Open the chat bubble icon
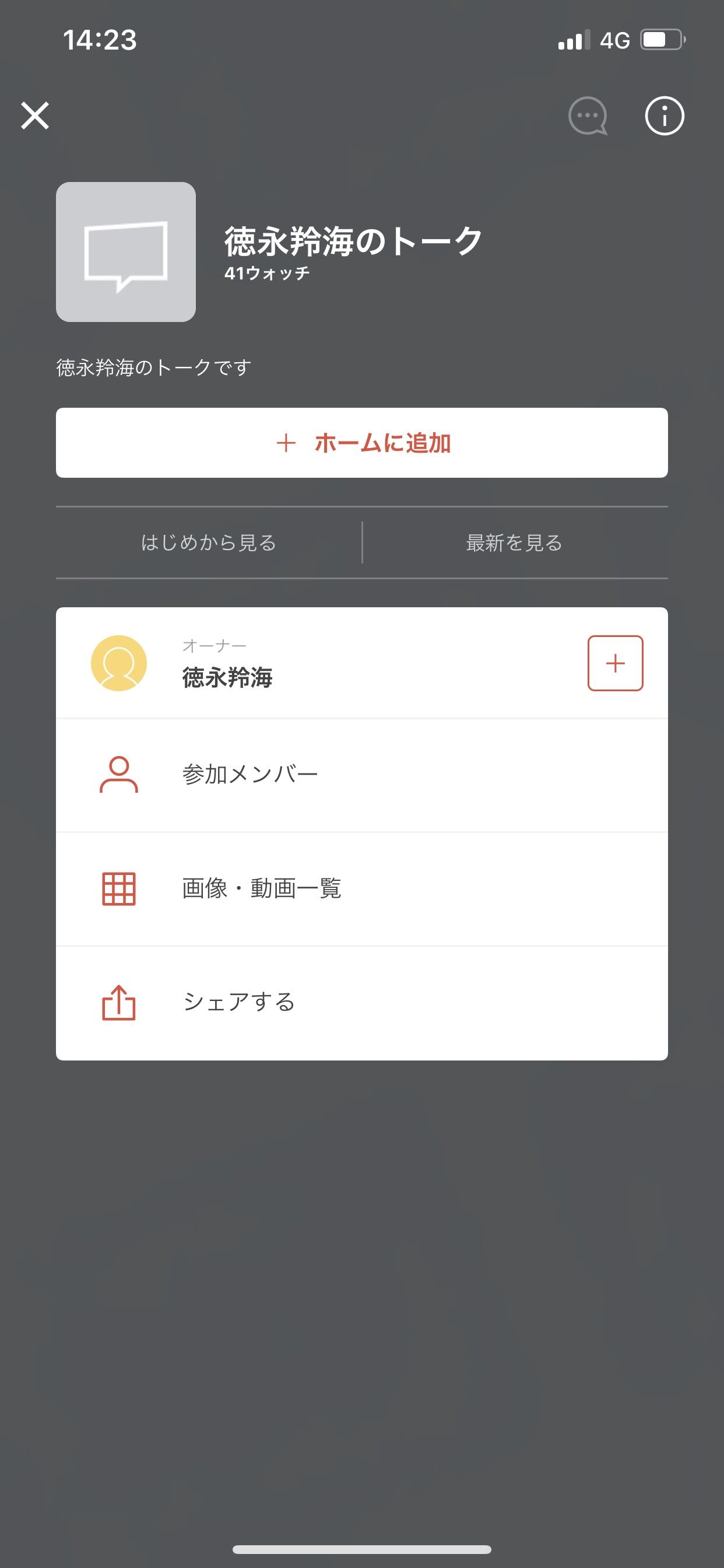 click(587, 116)
